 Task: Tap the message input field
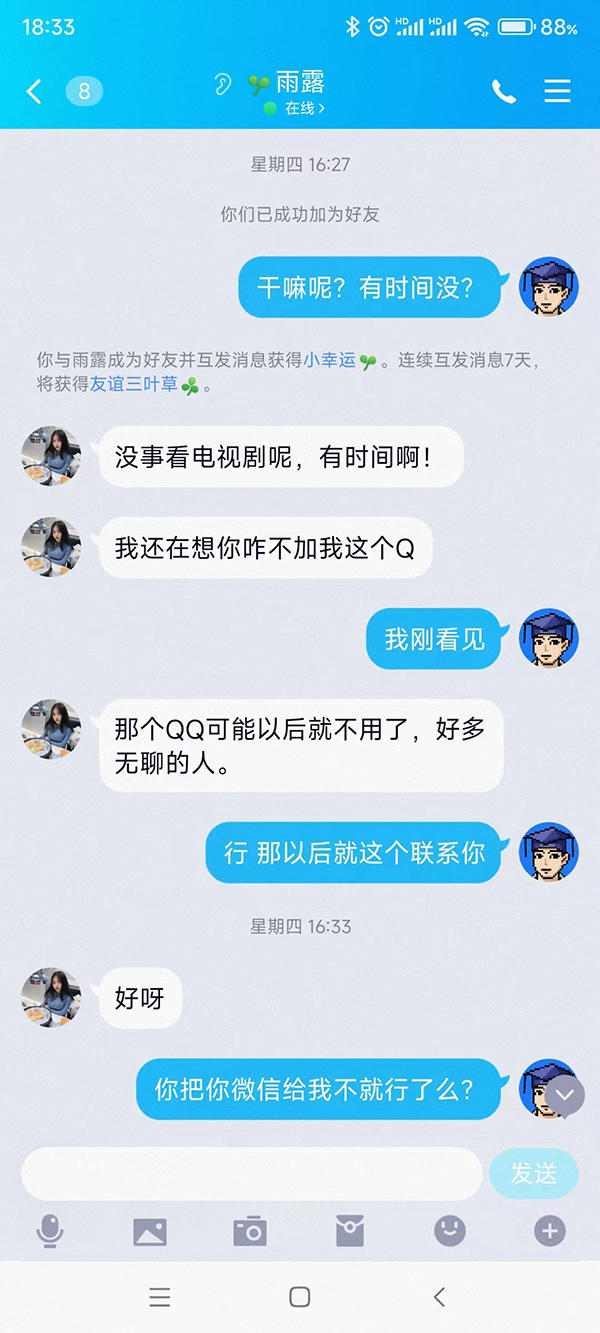pyautogui.click(x=250, y=1173)
